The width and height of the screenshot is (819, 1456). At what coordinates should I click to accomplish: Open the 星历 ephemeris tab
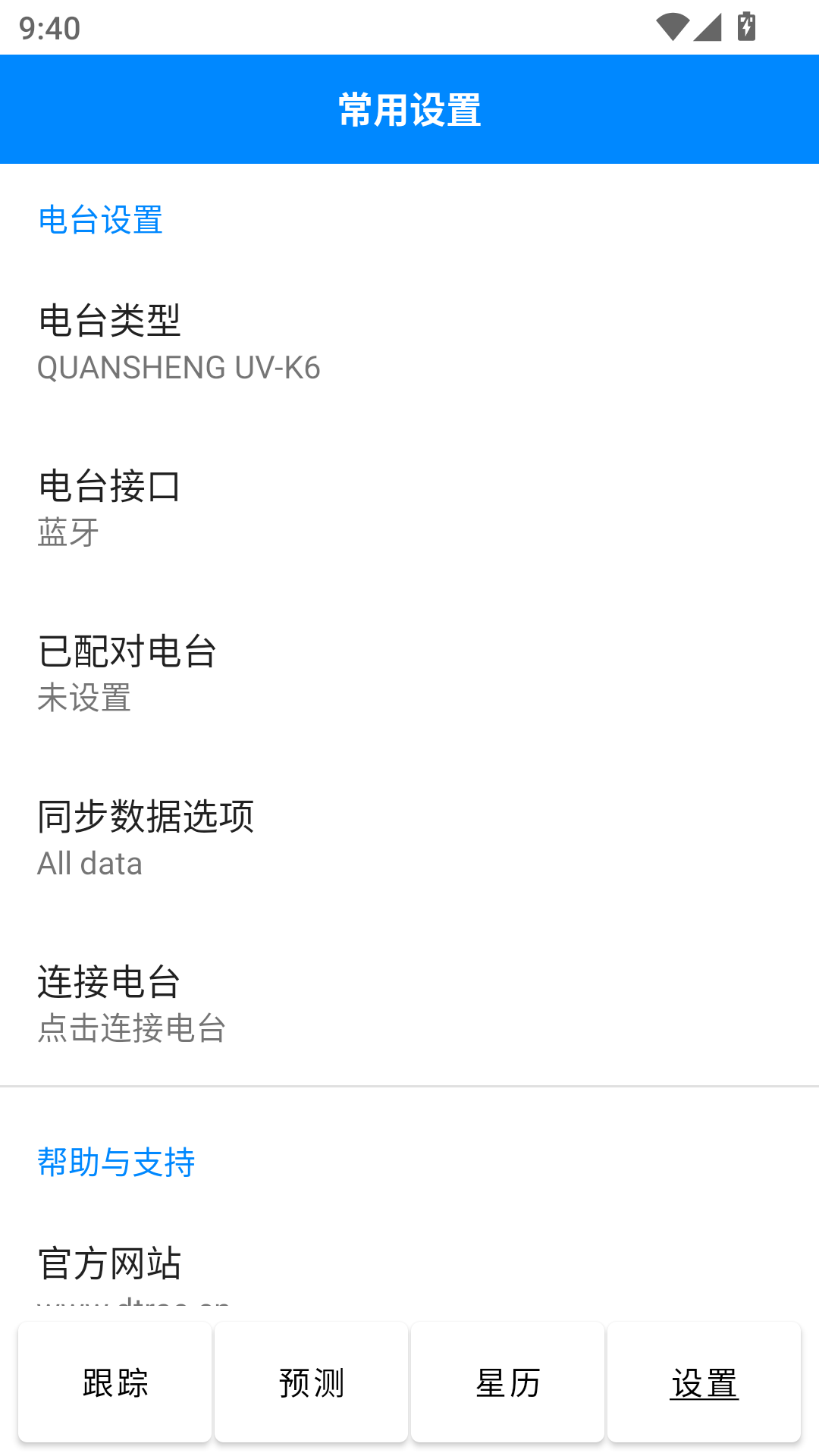click(x=507, y=1382)
